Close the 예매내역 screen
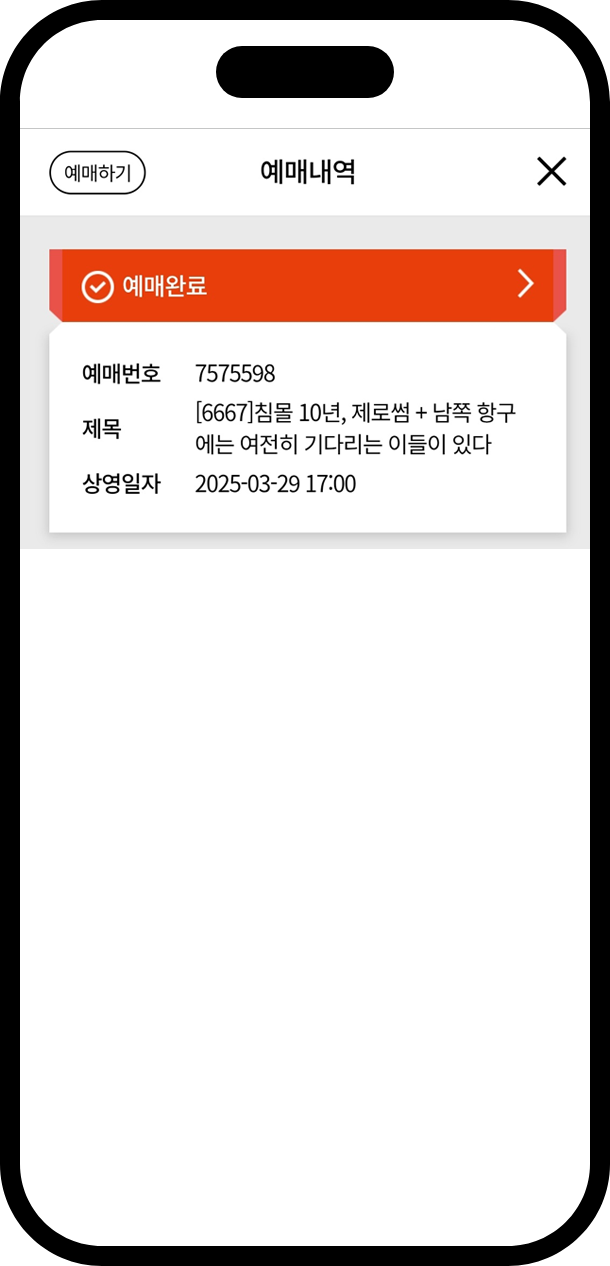This screenshot has width=610, height=1266. (x=551, y=172)
